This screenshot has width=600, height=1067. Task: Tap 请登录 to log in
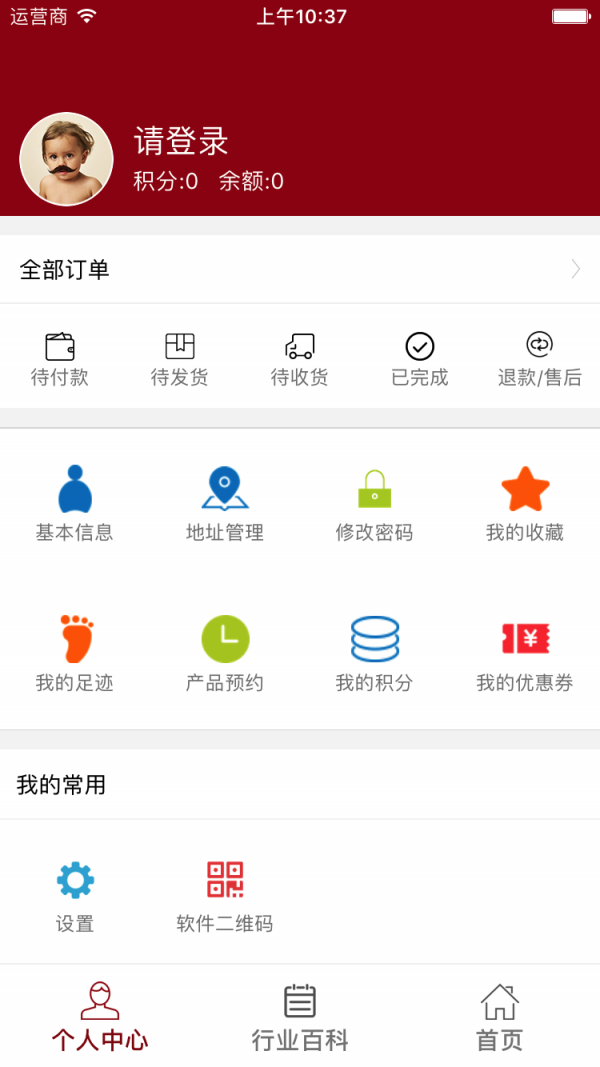tap(181, 141)
